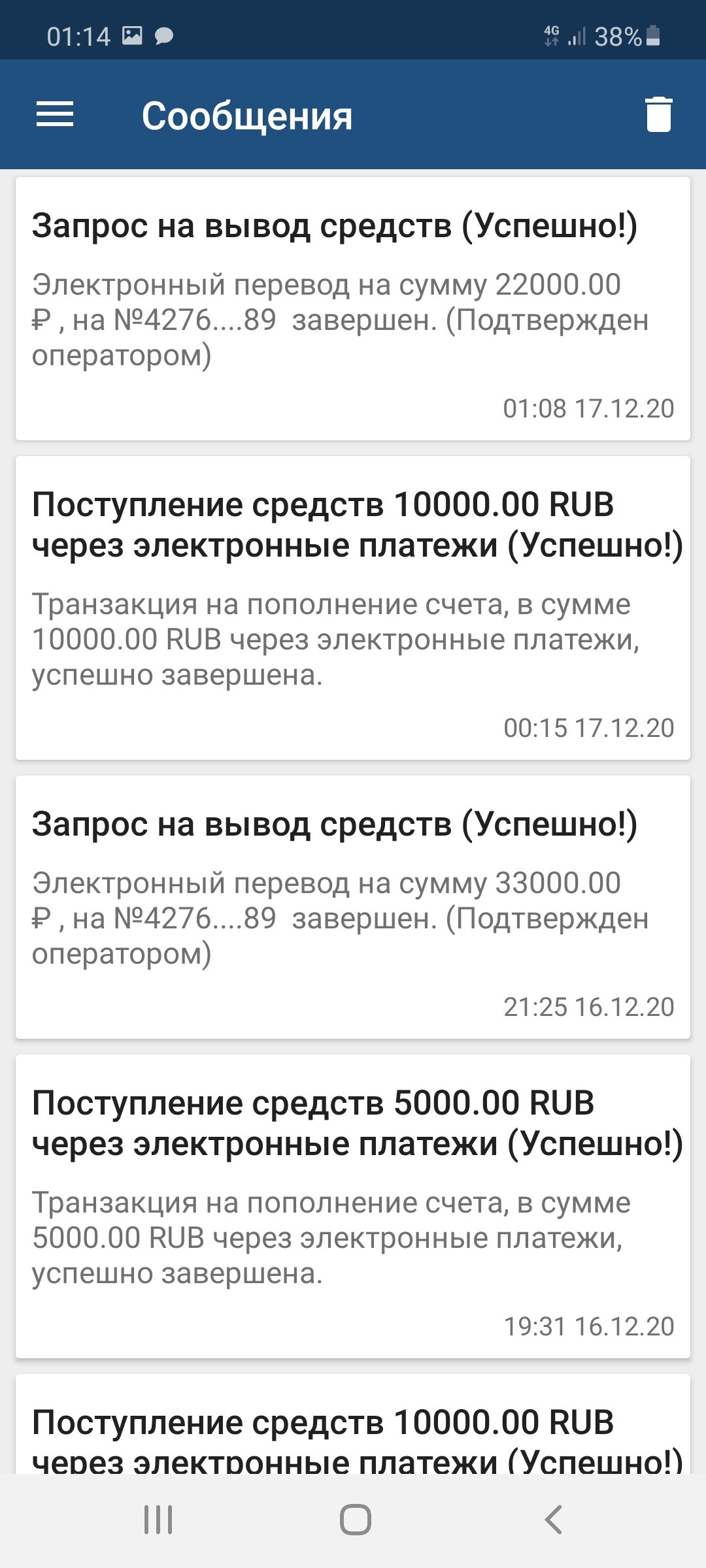Tap the trash icon to delete messages
Viewport: 706px width, 1568px height.
coord(658,115)
